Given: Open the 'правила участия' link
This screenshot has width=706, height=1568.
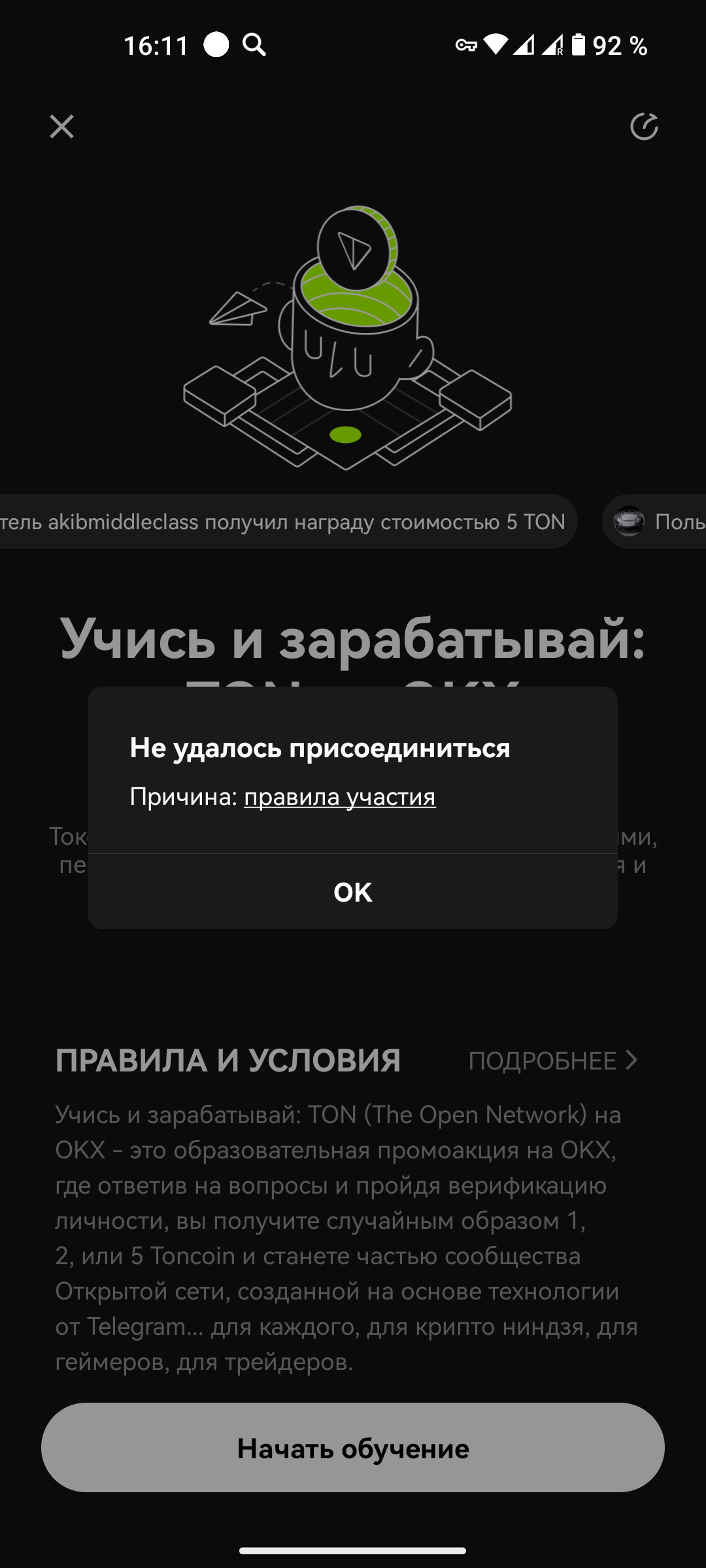Looking at the screenshot, I should (340, 797).
